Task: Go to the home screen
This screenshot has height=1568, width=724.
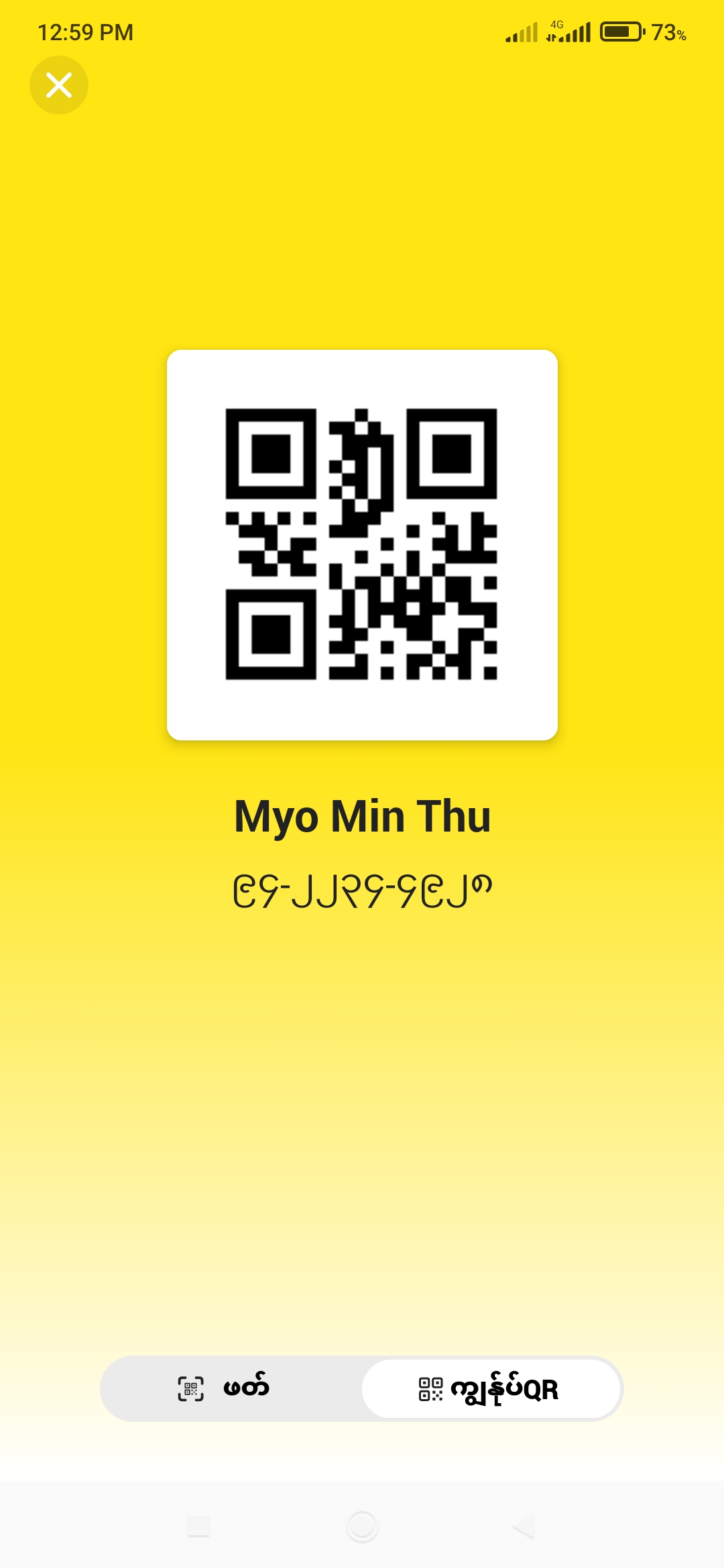Action: tap(362, 1526)
